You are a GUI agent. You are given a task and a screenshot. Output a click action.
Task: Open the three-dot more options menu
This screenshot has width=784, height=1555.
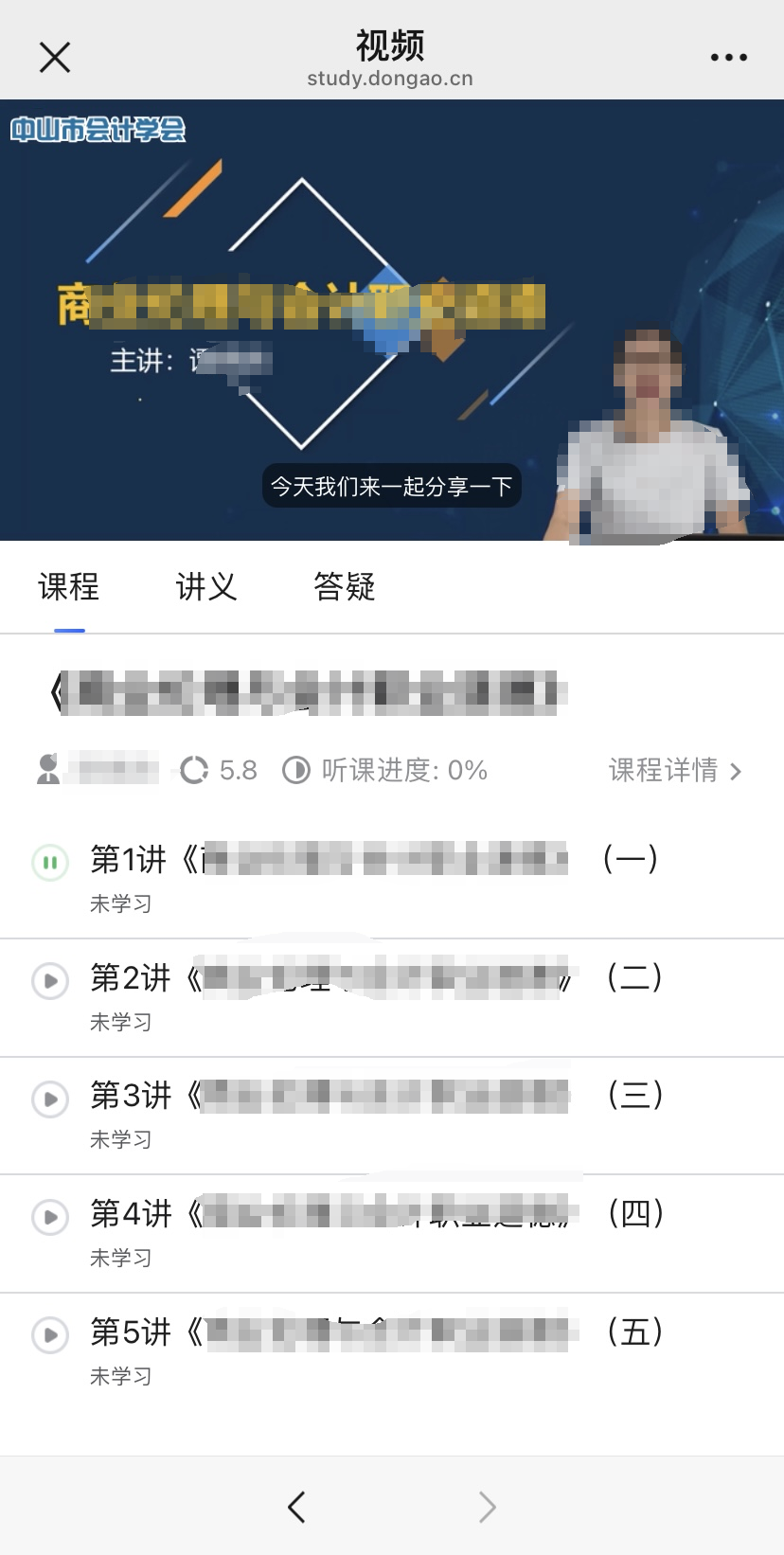coord(728,58)
